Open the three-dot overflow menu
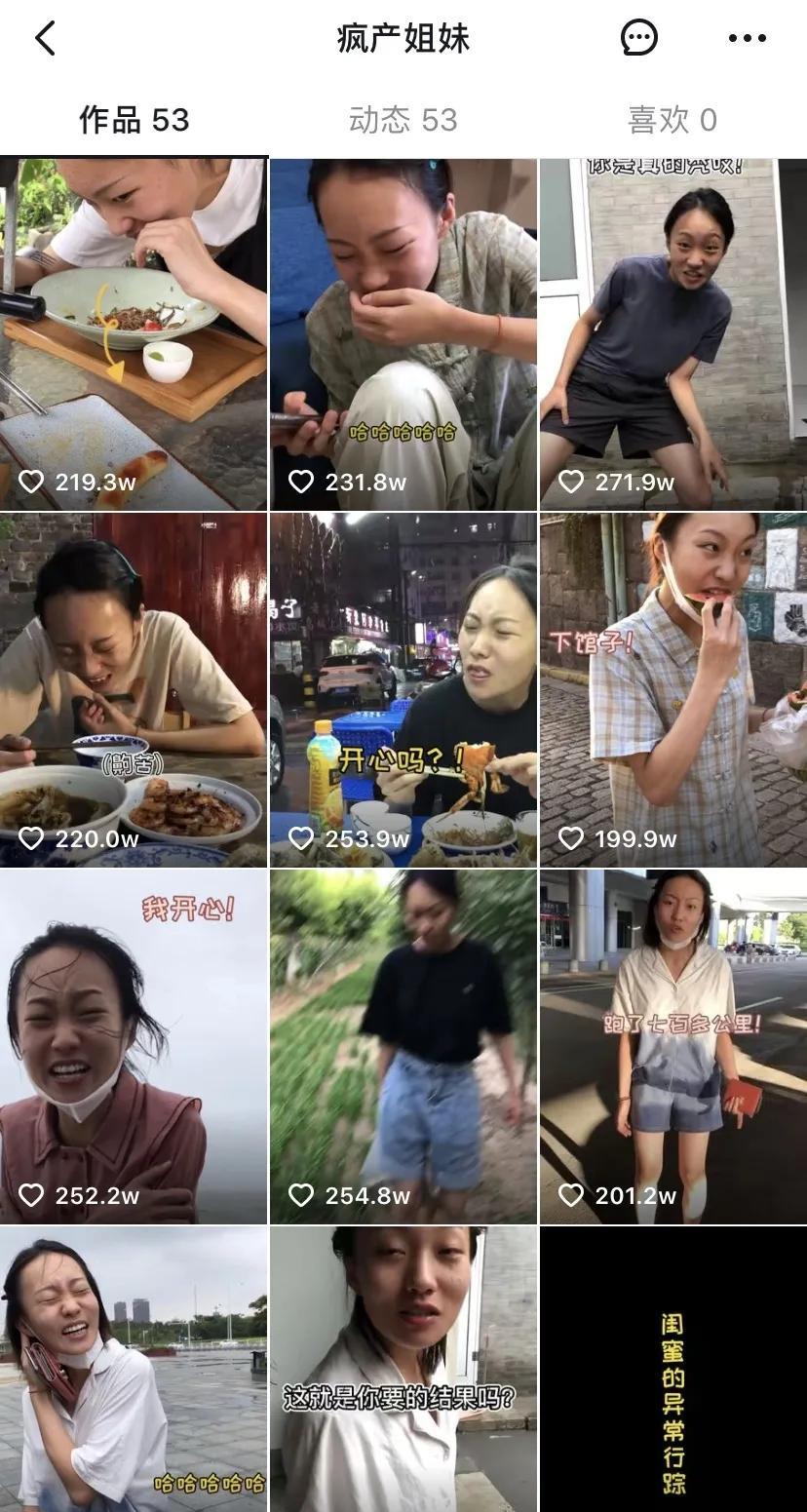Viewport: 807px width, 1512px height. pyautogui.click(x=747, y=39)
